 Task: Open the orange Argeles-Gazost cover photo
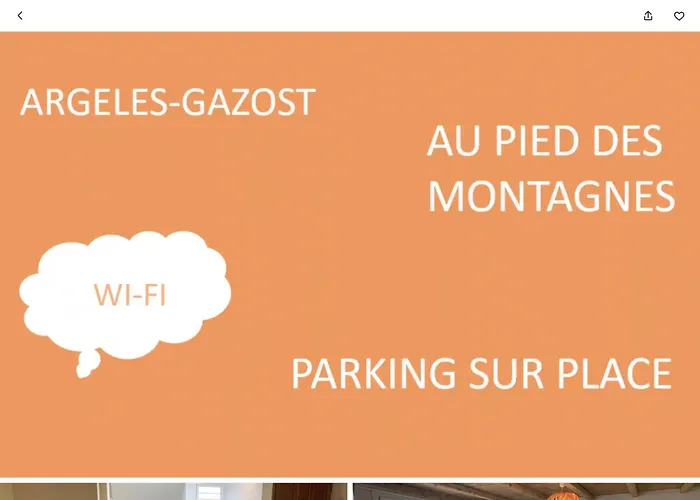pos(350,255)
